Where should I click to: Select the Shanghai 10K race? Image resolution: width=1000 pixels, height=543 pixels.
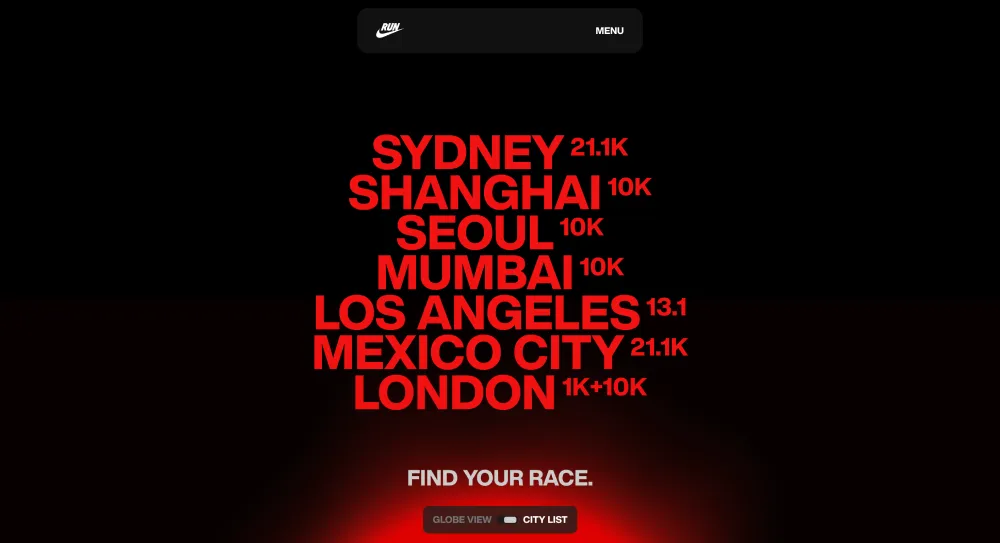click(x=474, y=193)
